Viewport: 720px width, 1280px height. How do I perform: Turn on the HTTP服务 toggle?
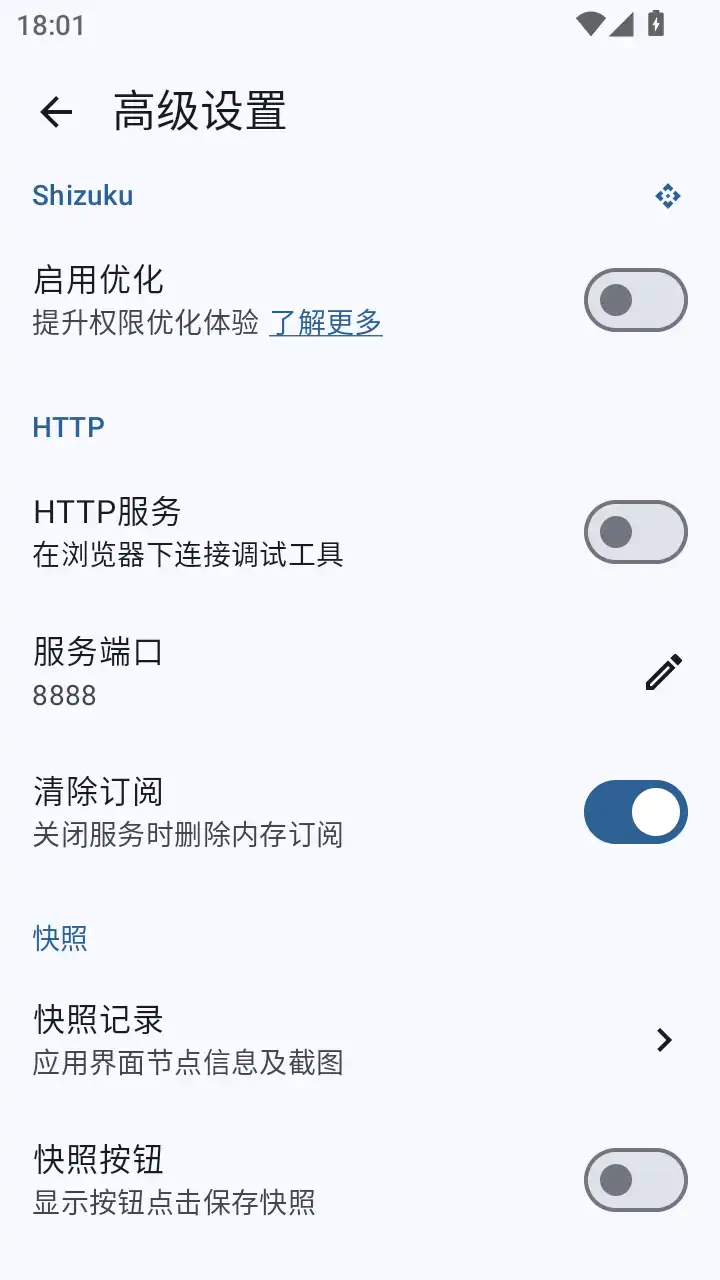click(635, 531)
